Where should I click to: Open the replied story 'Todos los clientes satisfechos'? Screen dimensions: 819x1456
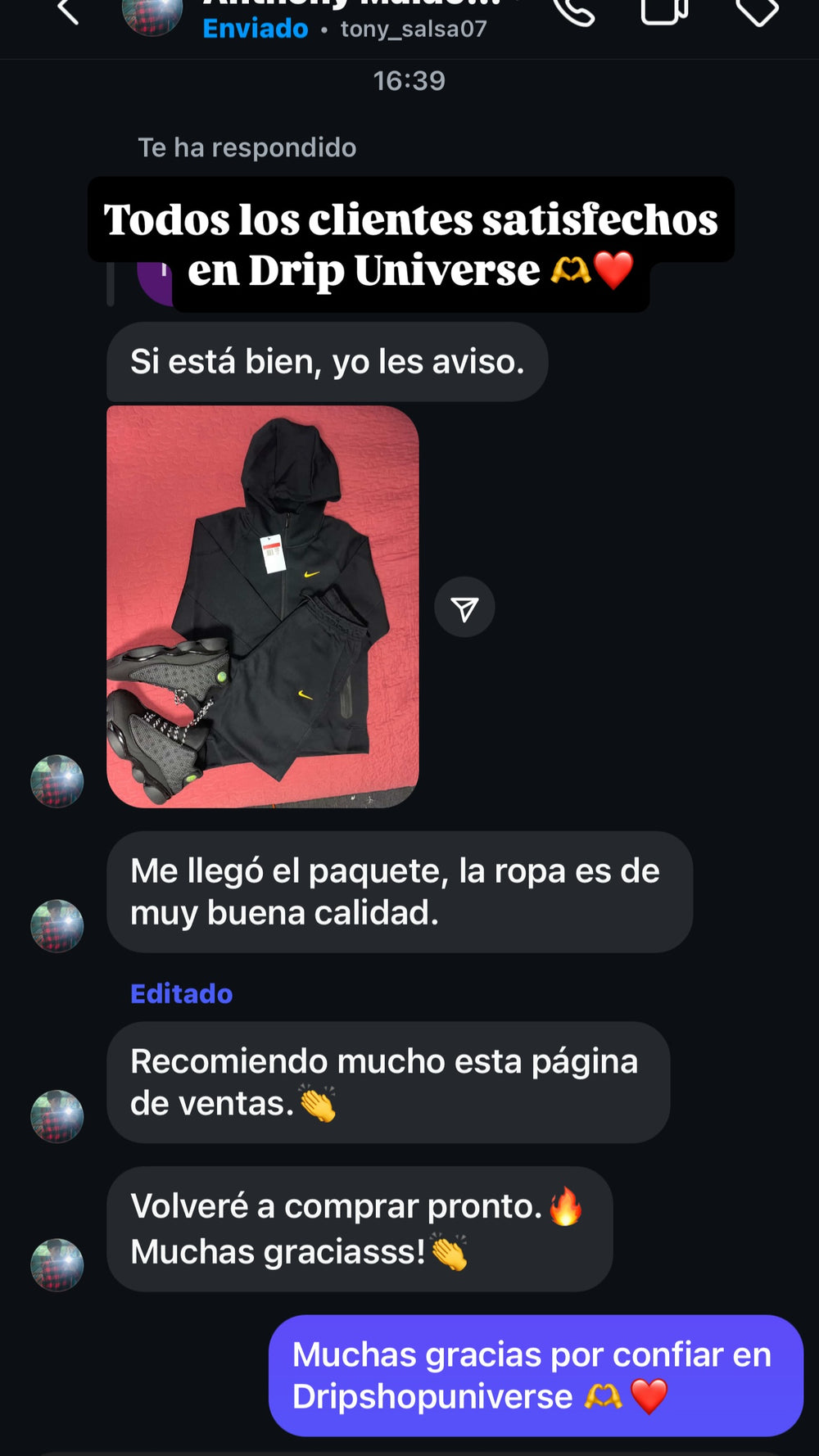409,243
